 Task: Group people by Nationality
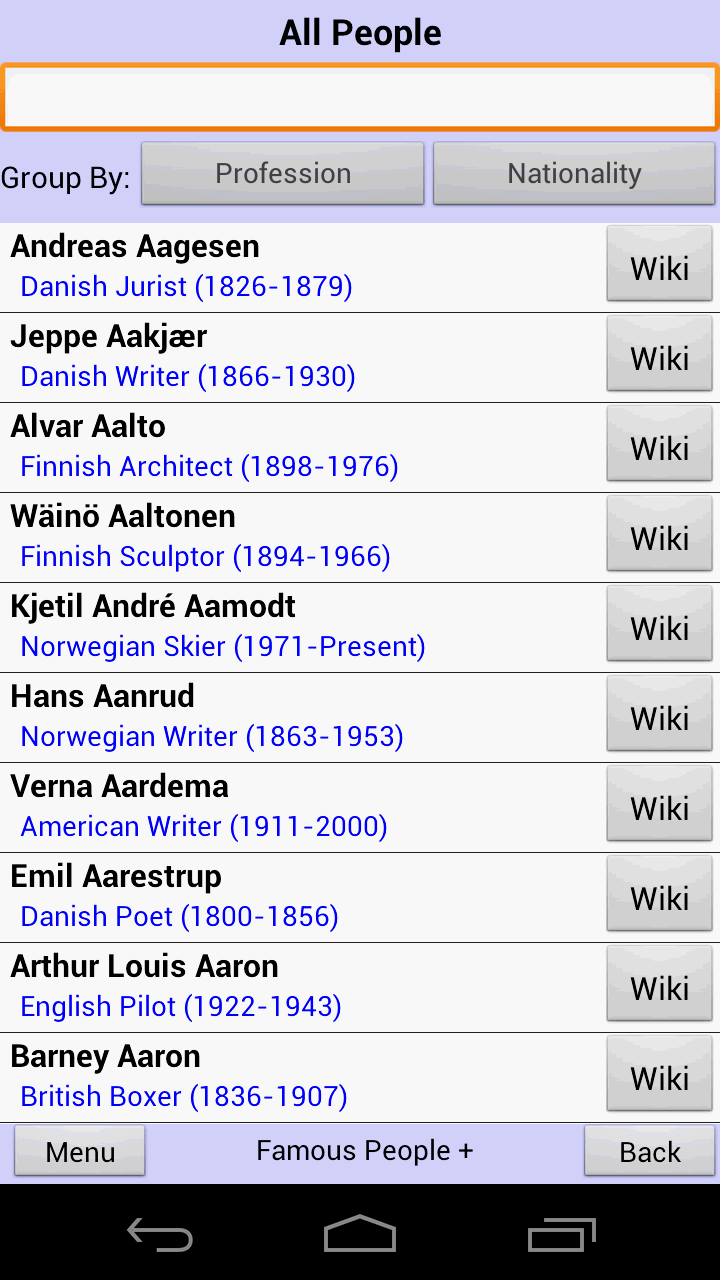click(574, 173)
